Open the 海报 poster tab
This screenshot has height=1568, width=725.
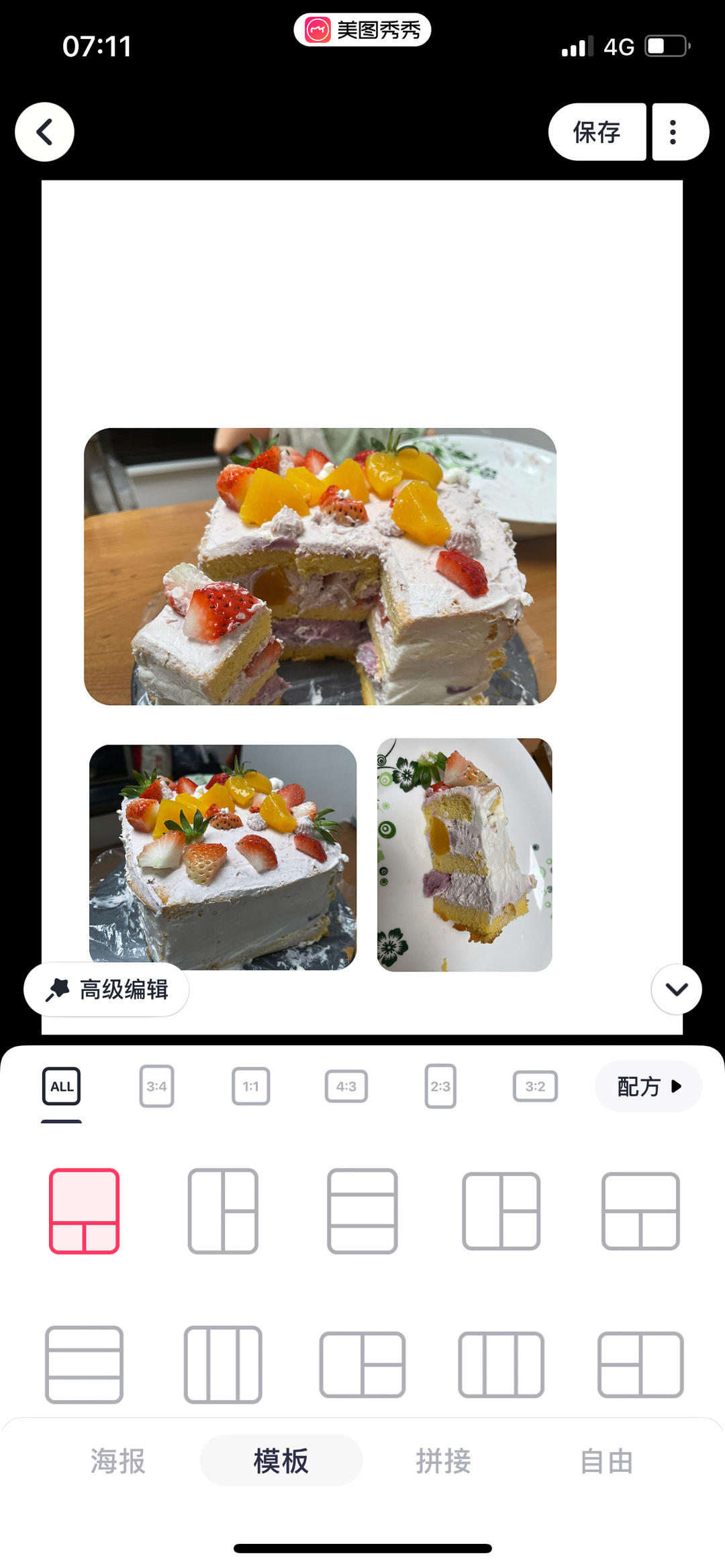click(x=118, y=1462)
